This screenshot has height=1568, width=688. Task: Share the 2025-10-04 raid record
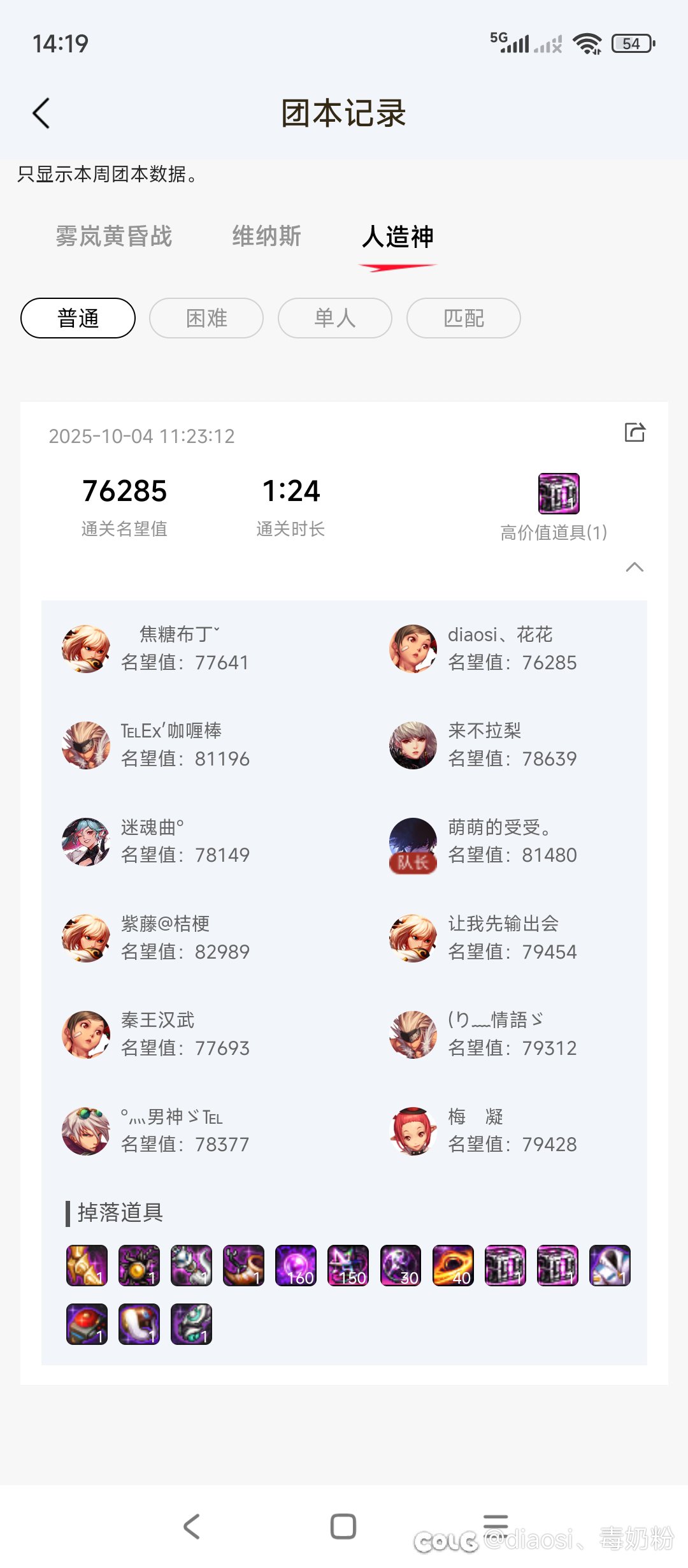[x=634, y=432]
